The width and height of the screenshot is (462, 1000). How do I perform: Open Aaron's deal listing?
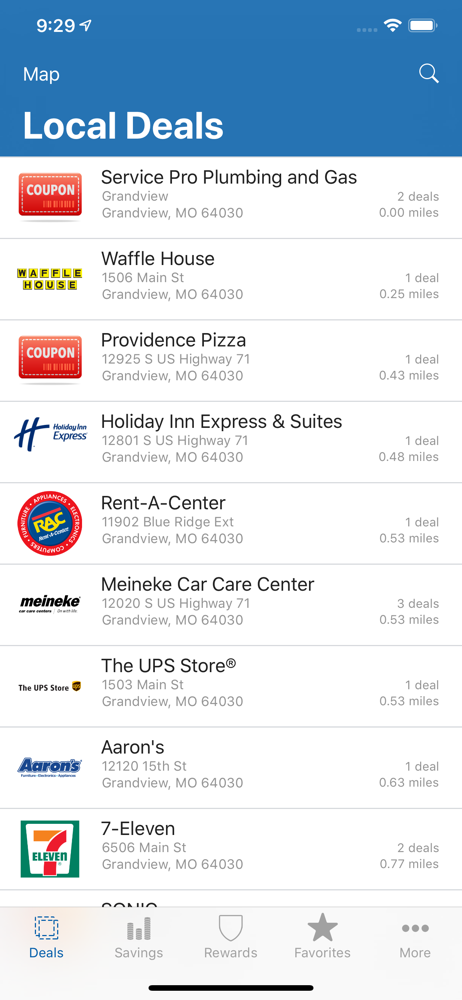click(231, 768)
